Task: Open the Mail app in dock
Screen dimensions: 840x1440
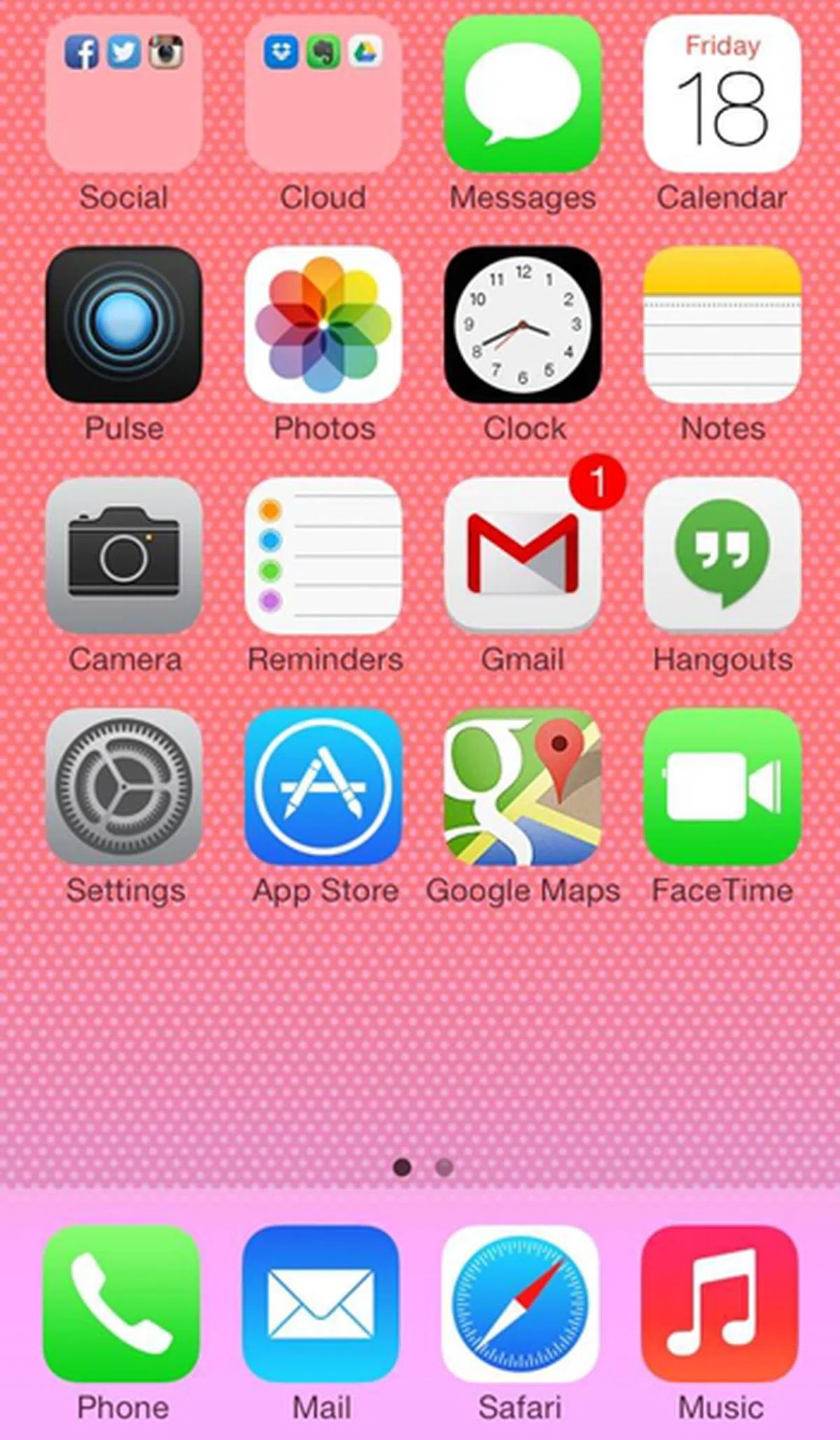Action: (321, 1303)
